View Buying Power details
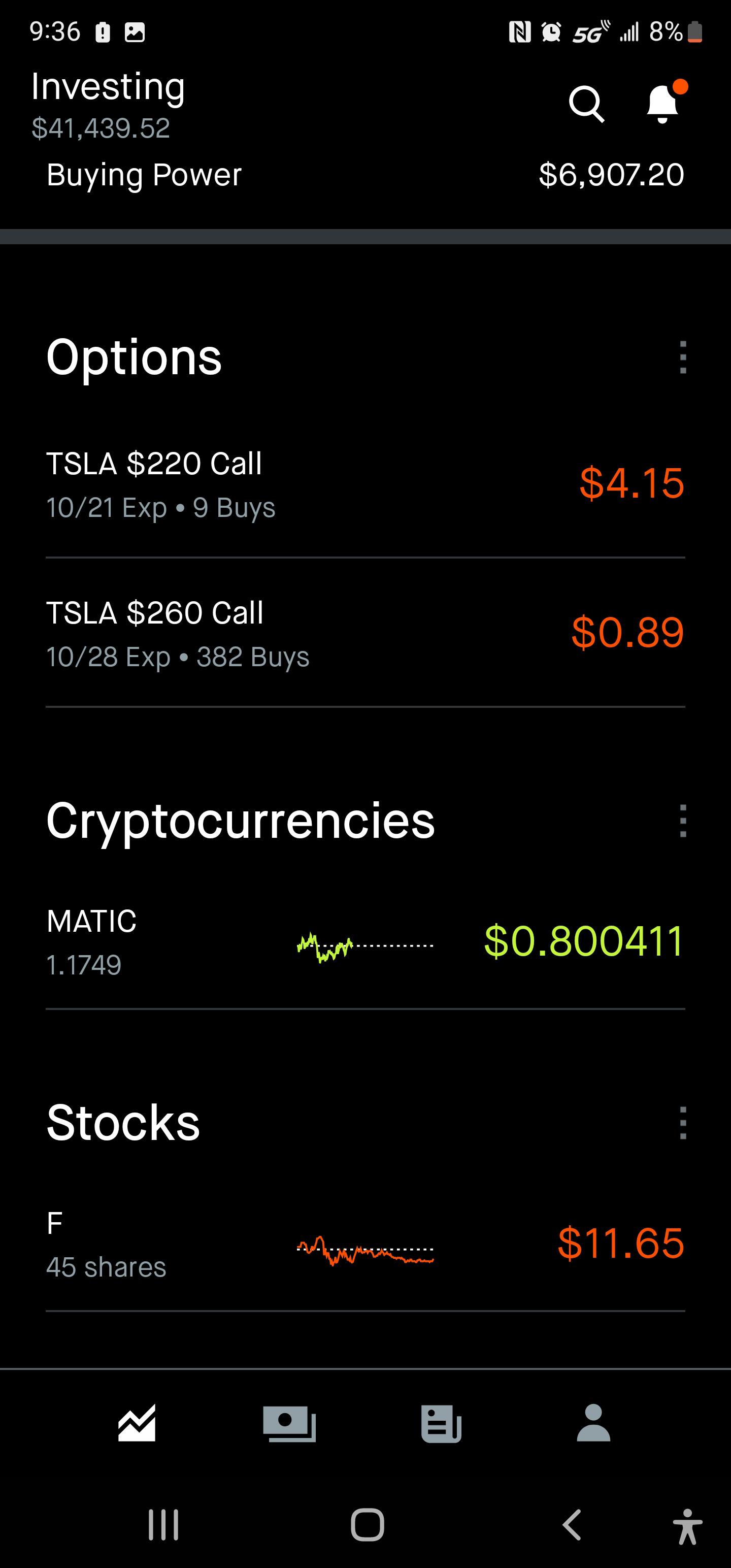 (x=365, y=175)
